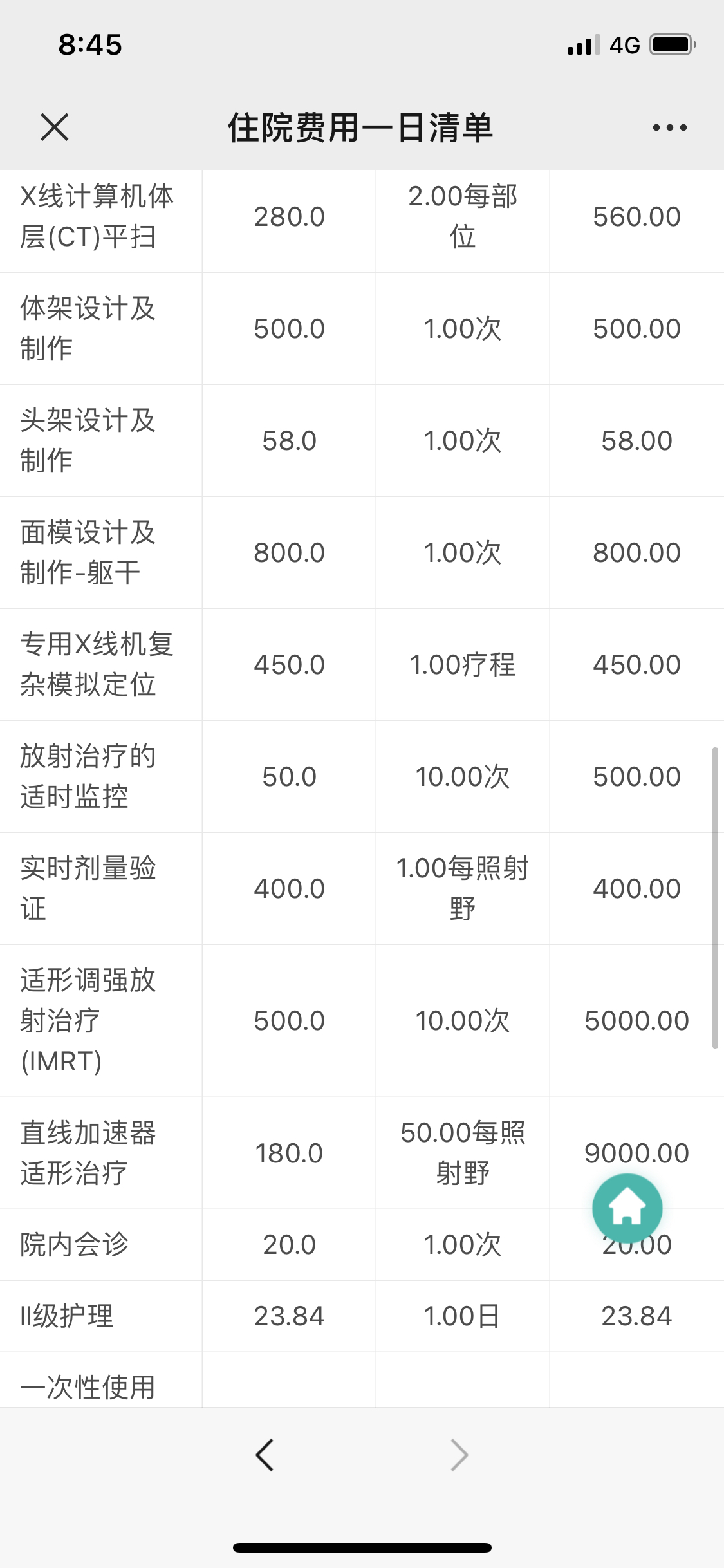
Task: Close the 住院费用一日清单 page
Action: point(55,127)
